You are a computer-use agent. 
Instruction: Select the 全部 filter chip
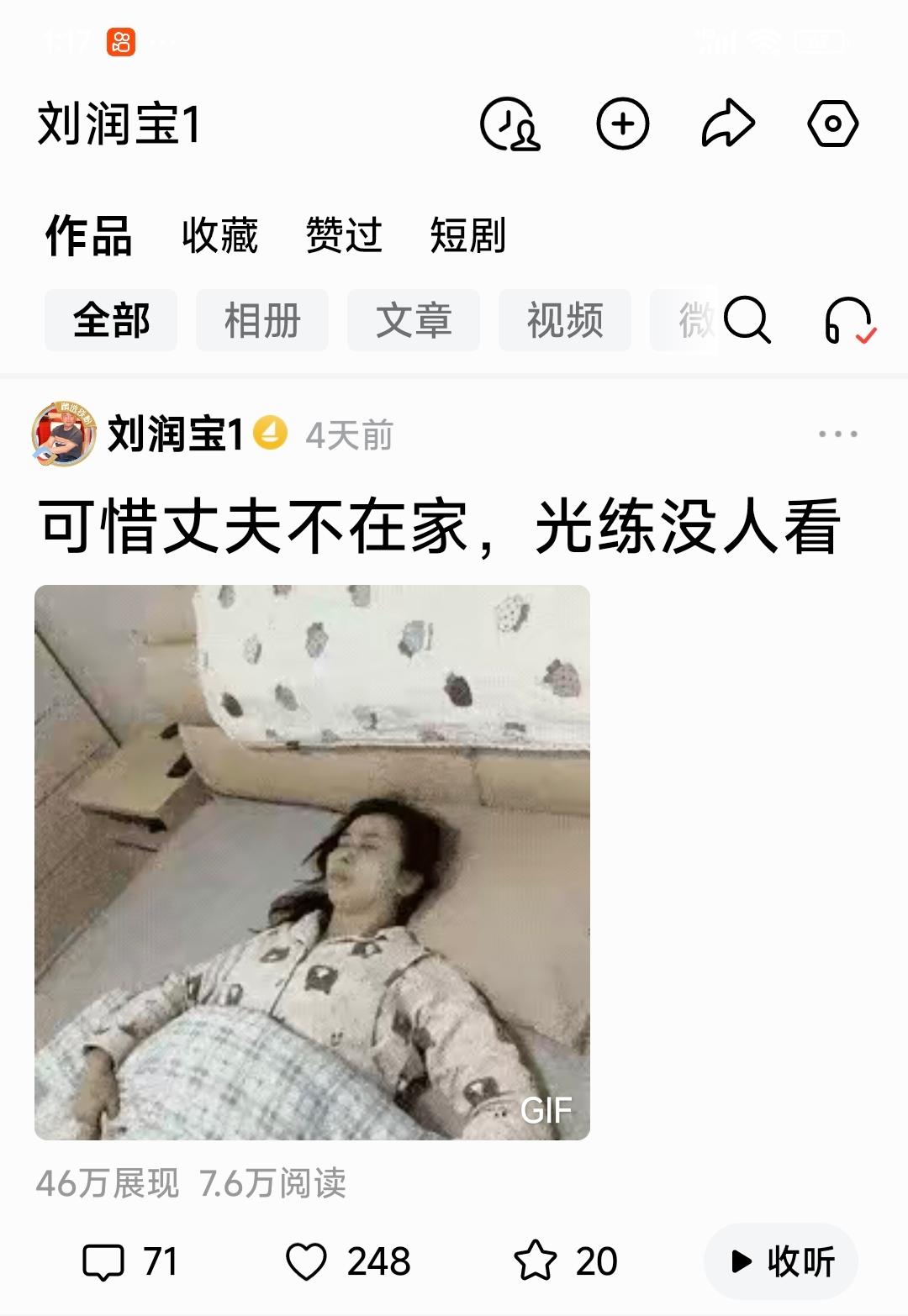(111, 321)
